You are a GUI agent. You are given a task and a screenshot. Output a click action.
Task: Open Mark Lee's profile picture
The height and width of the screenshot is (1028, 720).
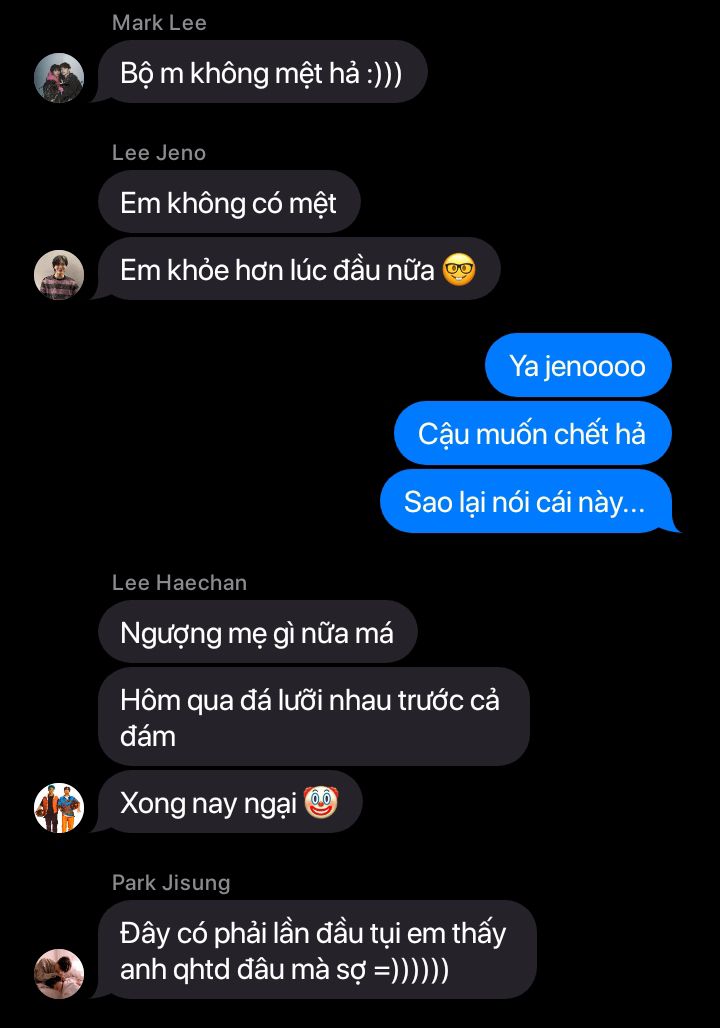pos(59,78)
